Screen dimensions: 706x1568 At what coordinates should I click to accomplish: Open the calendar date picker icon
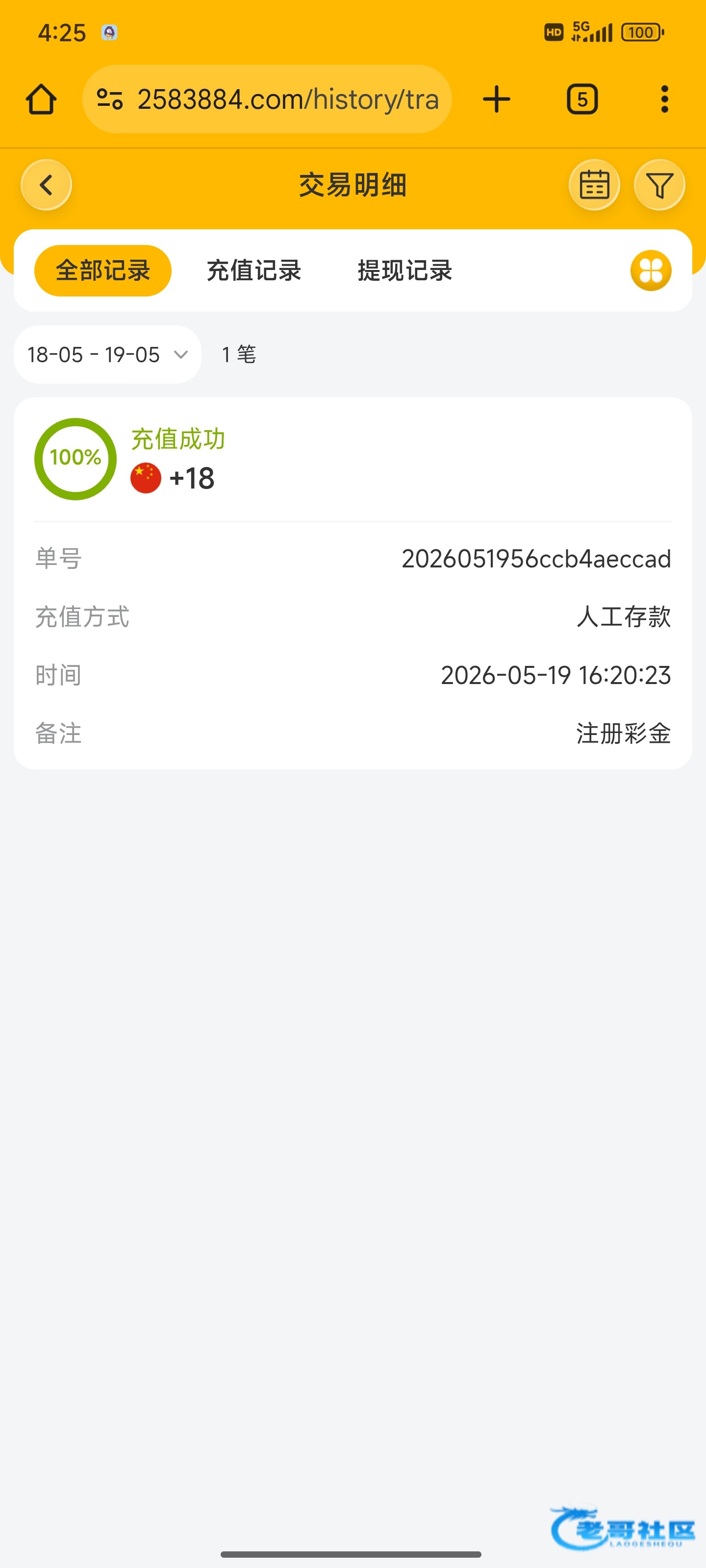pyautogui.click(x=594, y=185)
